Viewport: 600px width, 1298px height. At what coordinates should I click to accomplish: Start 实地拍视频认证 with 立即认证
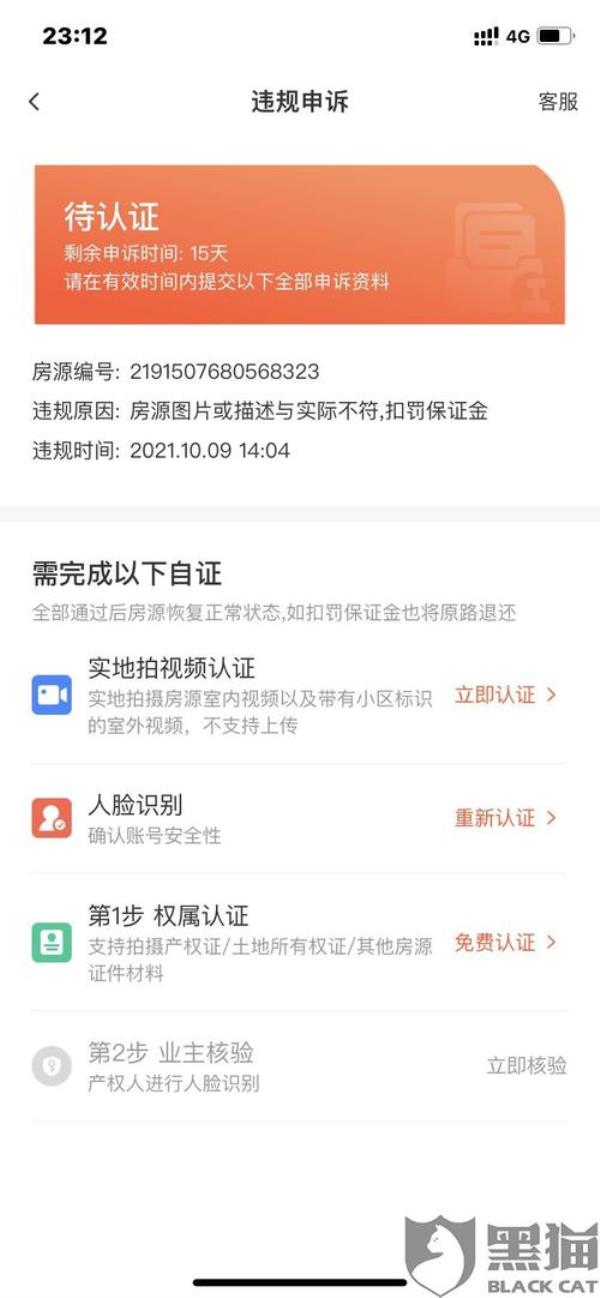pyautogui.click(x=504, y=696)
